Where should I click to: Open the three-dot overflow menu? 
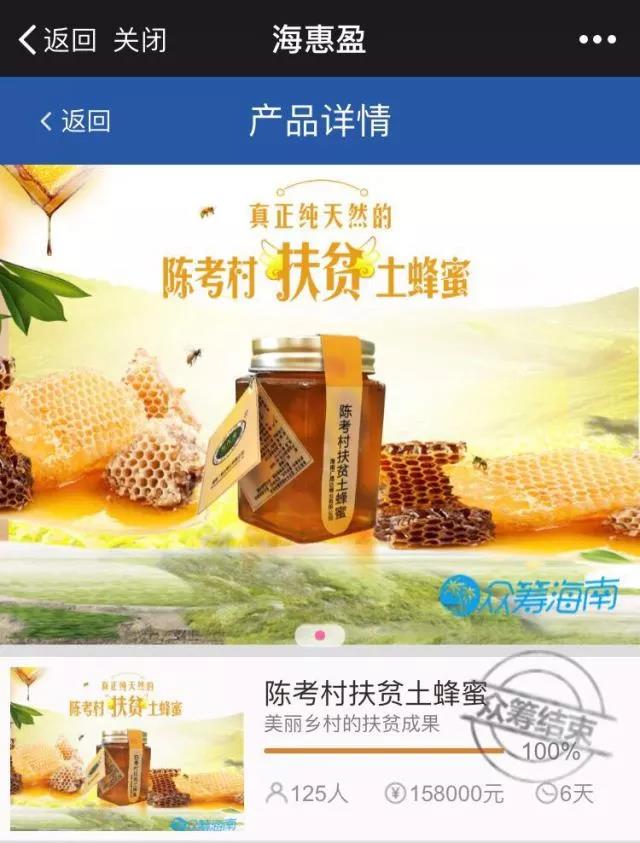597,40
